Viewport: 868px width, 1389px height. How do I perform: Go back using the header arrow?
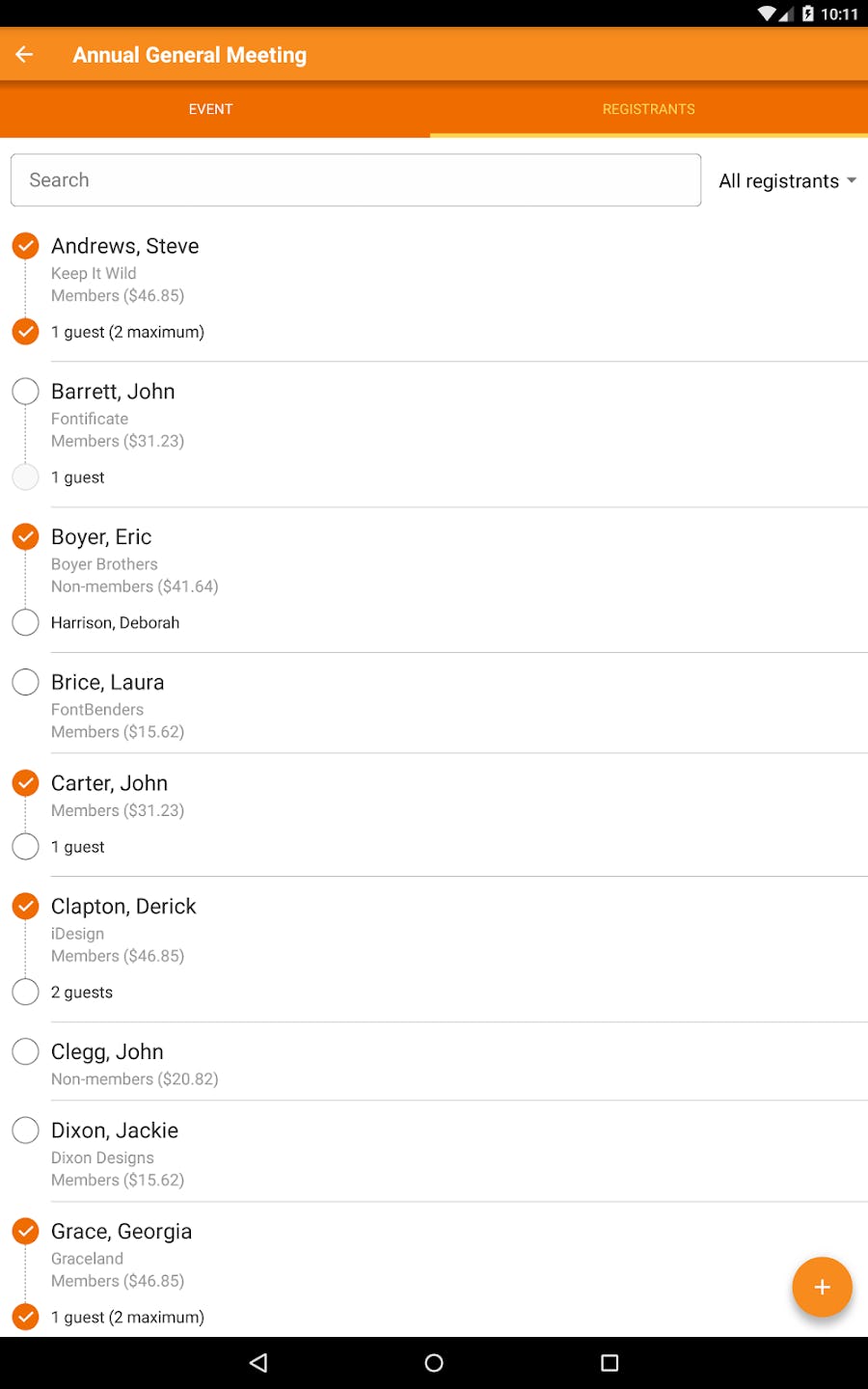pos(24,55)
